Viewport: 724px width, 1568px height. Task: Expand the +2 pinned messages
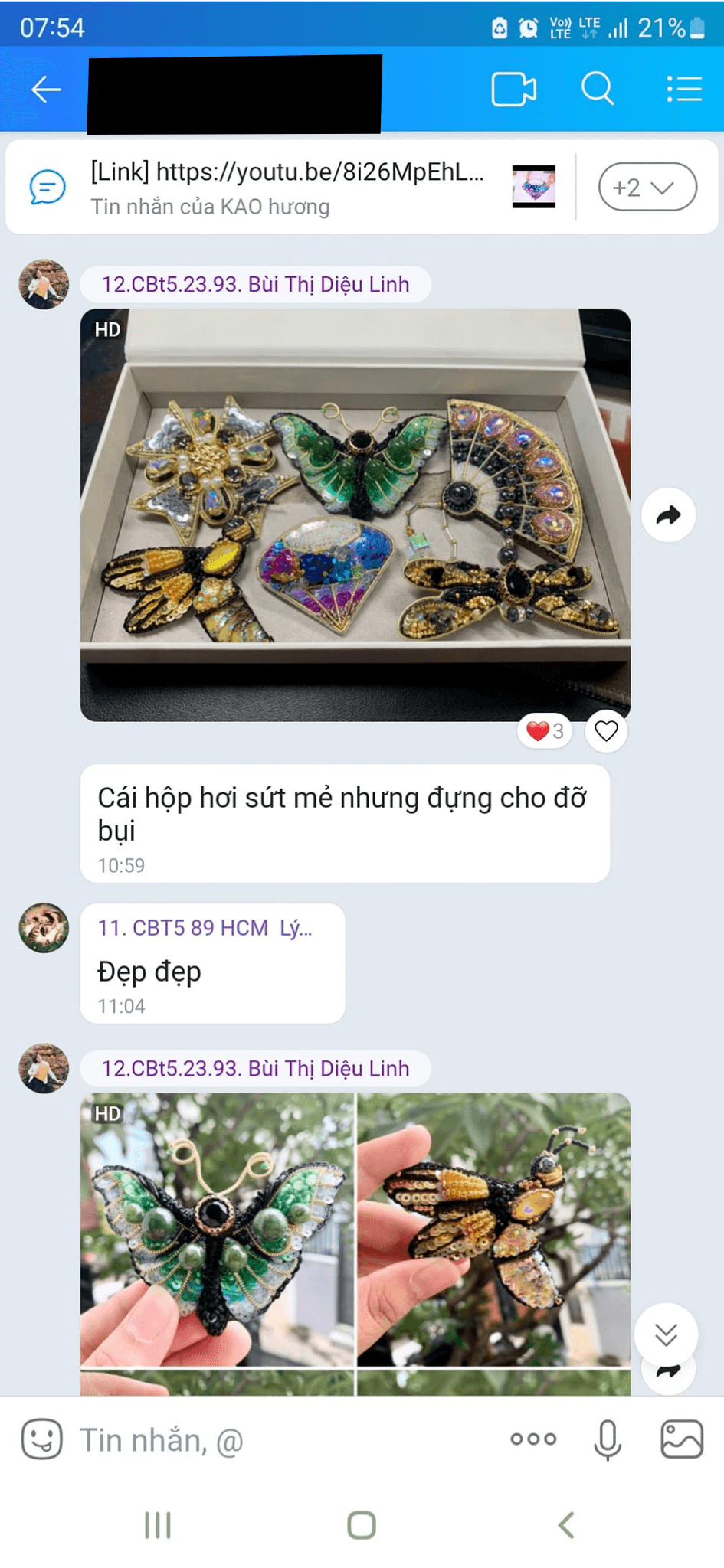[647, 187]
